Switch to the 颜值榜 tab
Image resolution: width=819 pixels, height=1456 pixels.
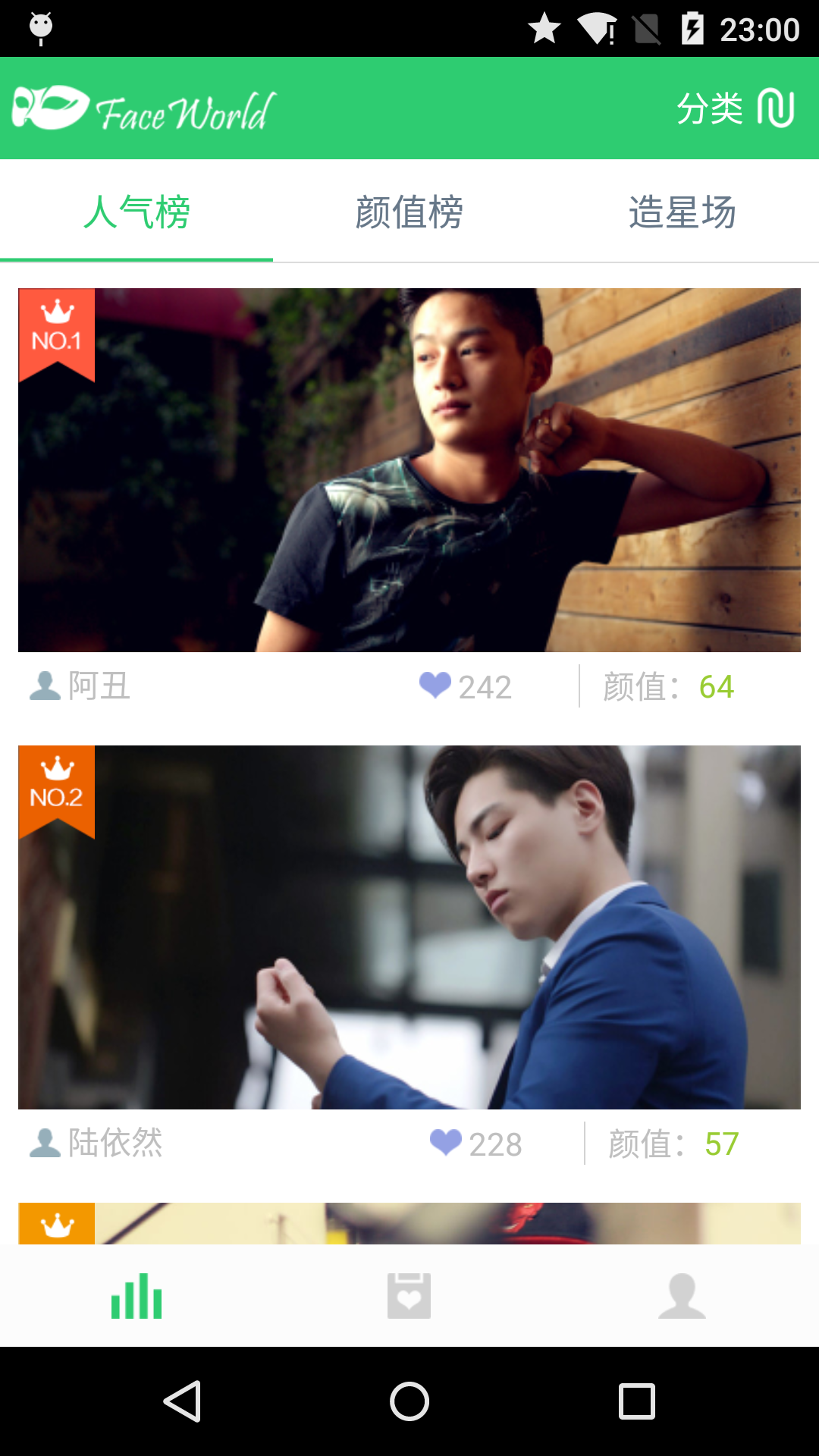click(409, 212)
